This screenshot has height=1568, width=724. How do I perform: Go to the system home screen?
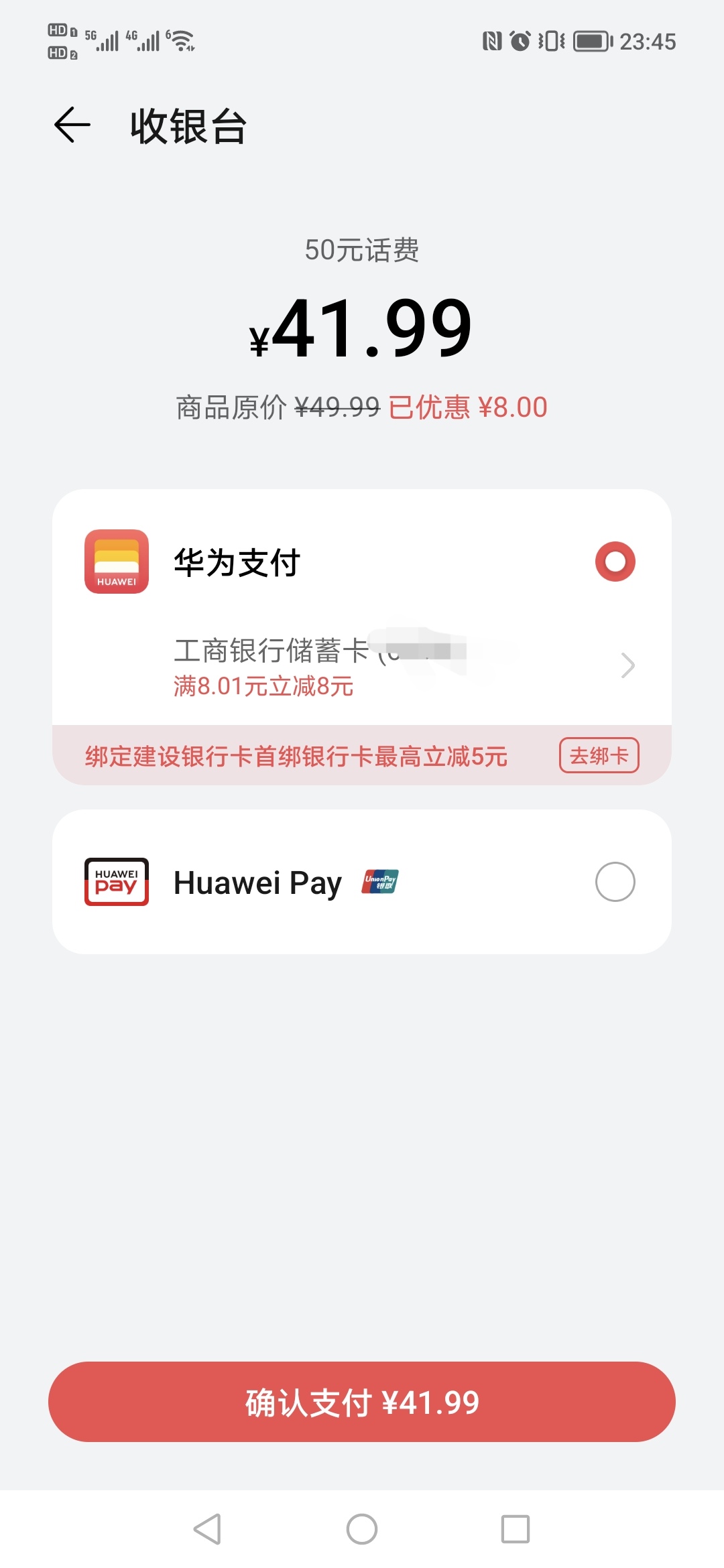[x=362, y=1529]
